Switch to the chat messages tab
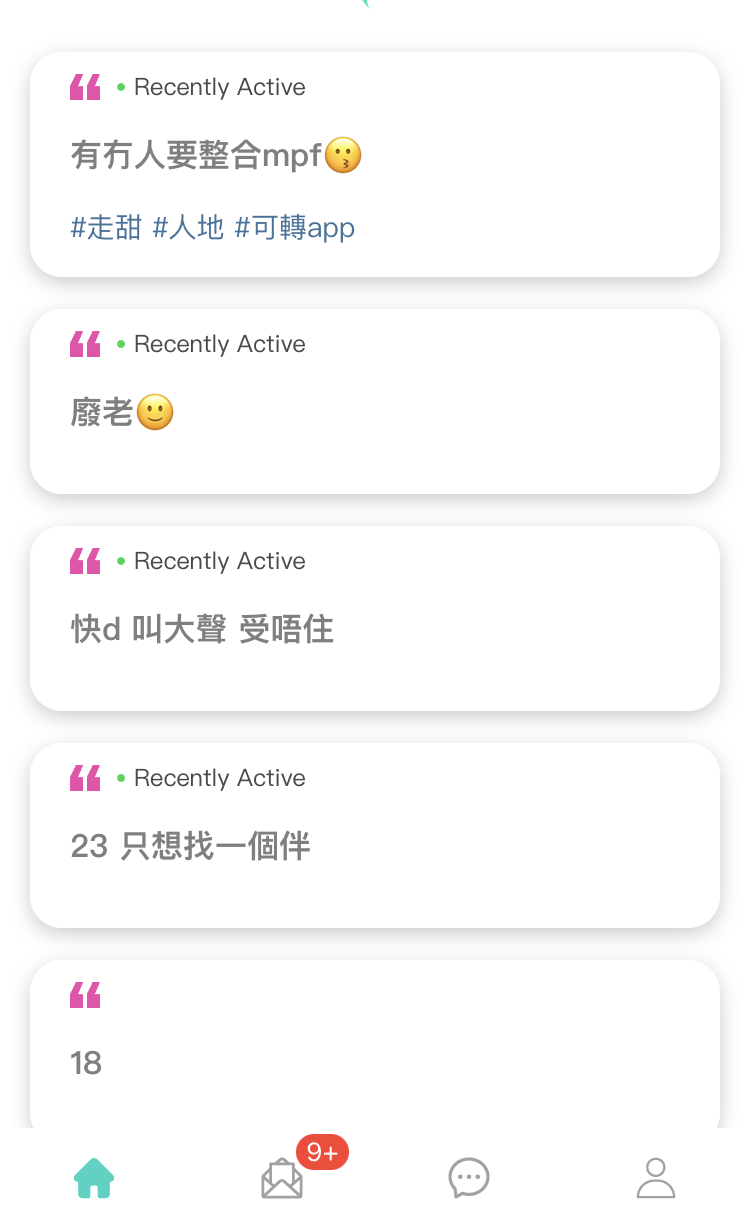This screenshot has height=1226, width=750. [x=469, y=1178]
